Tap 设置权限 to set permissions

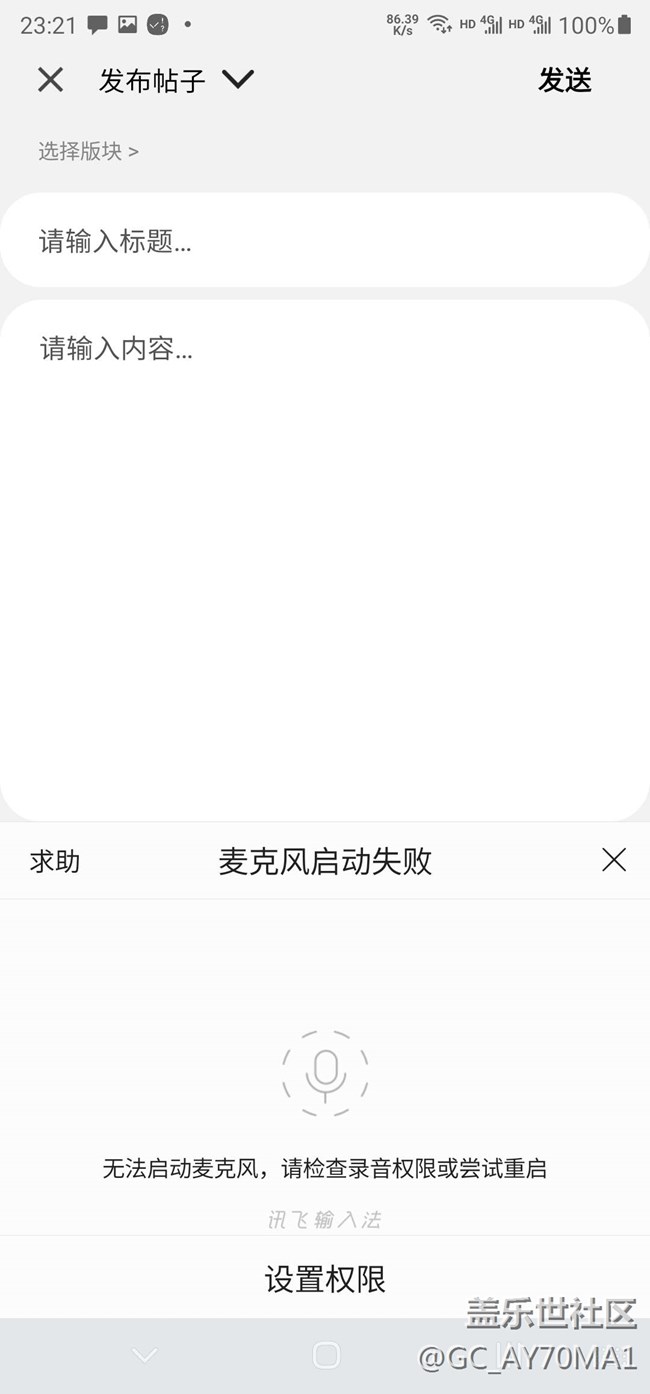(325, 1279)
